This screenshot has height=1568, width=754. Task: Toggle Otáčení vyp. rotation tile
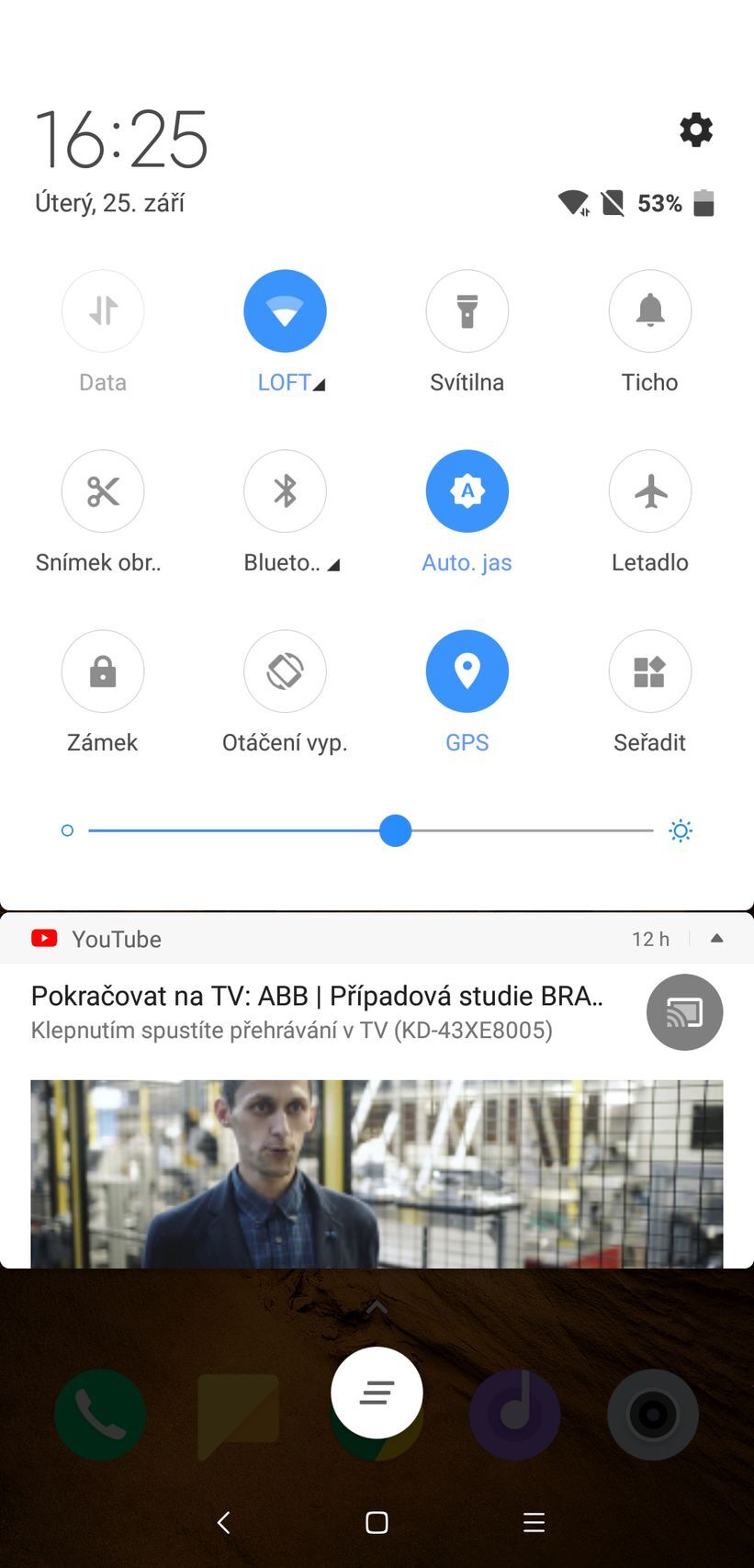[x=285, y=671]
